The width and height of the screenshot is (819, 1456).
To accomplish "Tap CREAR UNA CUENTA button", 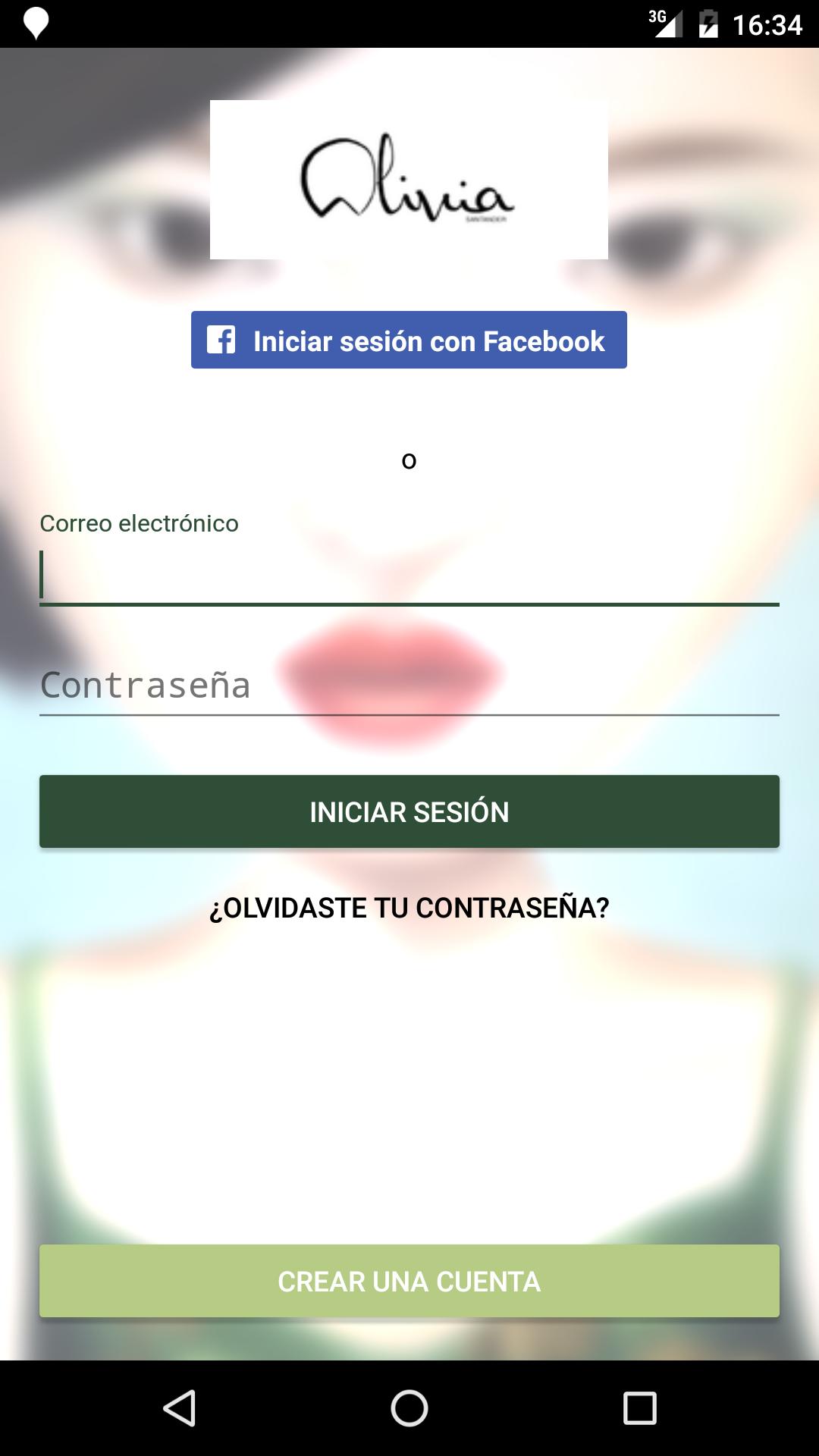I will pyautogui.click(x=409, y=1281).
